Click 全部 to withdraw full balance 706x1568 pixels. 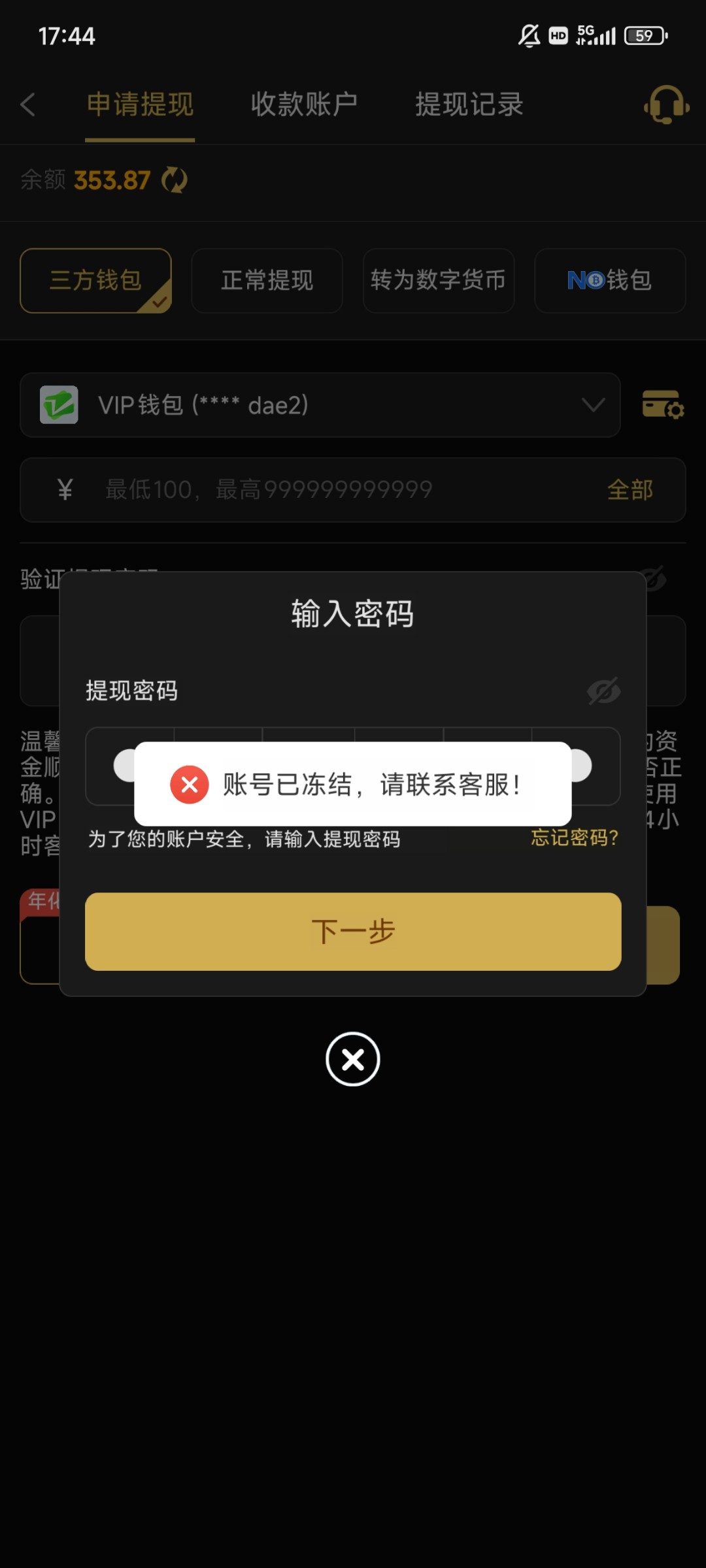[630, 489]
